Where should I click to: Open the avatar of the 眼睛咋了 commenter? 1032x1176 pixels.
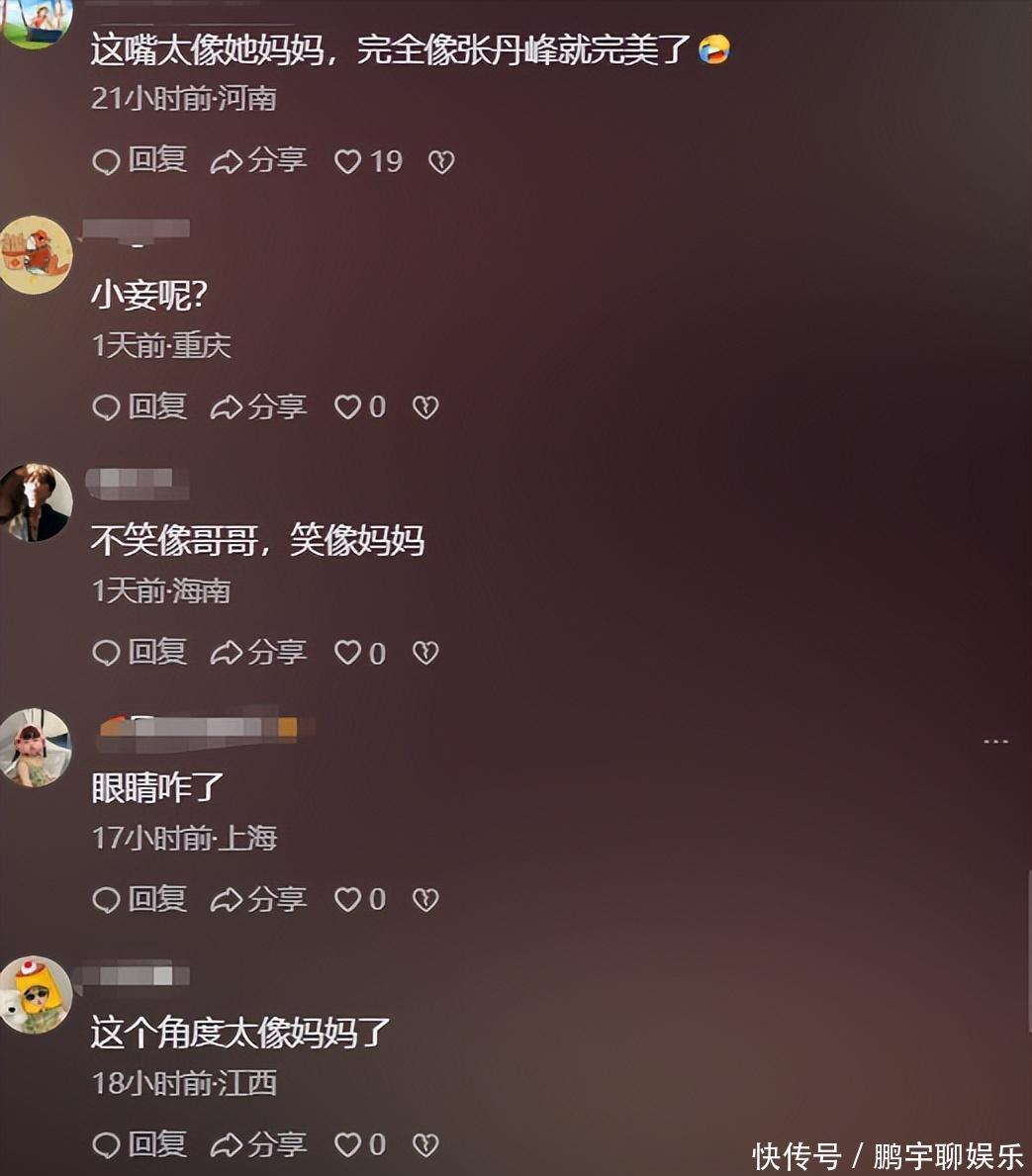point(35,747)
